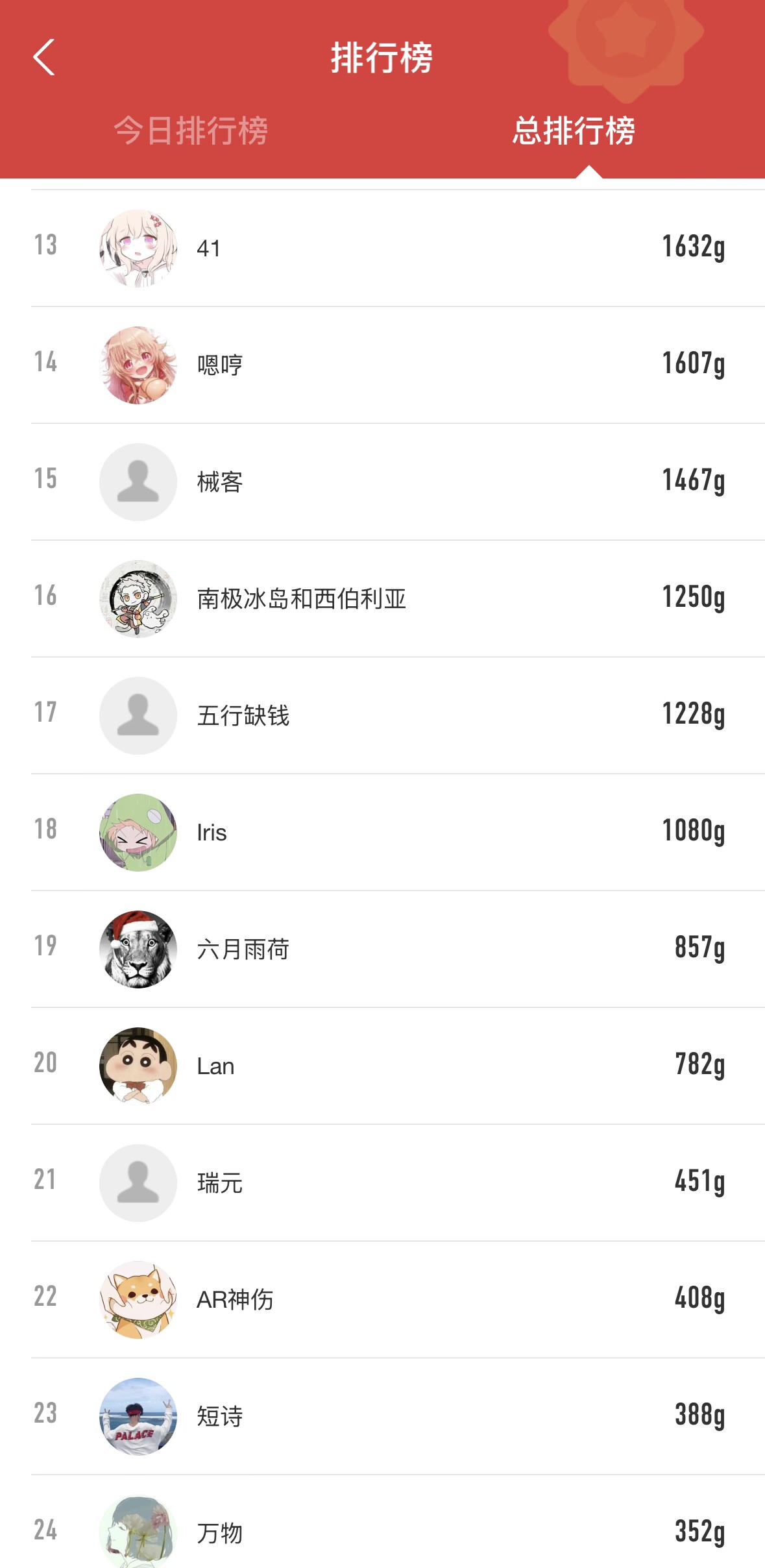Go back using the top-left arrow
Viewport: 765px width, 1568px height.
[44, 57]
